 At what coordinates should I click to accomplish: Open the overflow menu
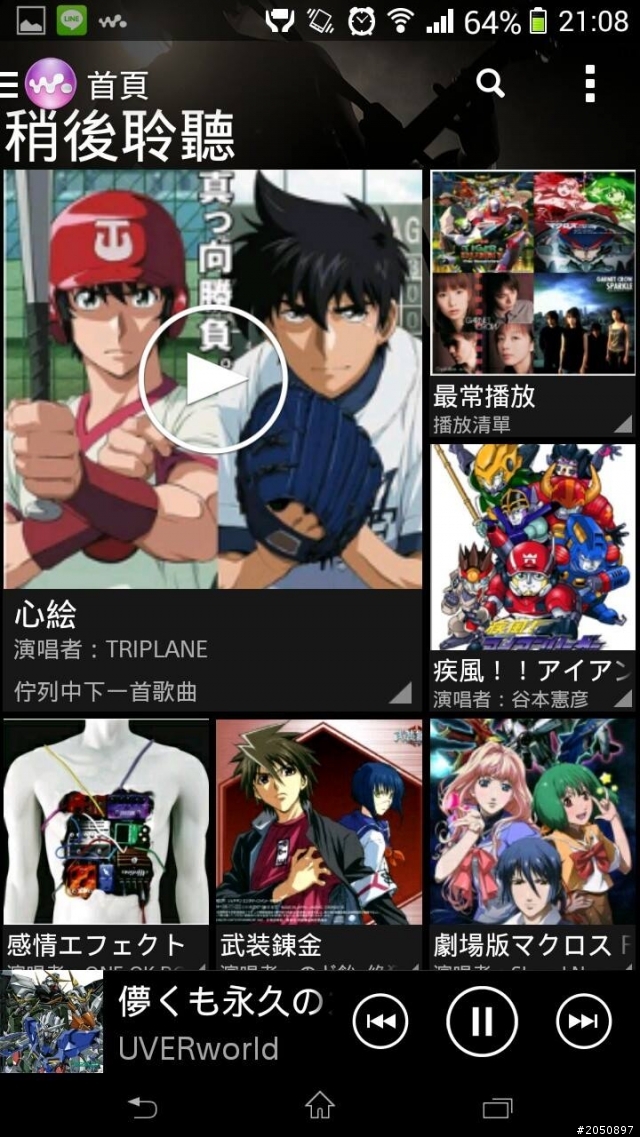[x=590, y=83]
